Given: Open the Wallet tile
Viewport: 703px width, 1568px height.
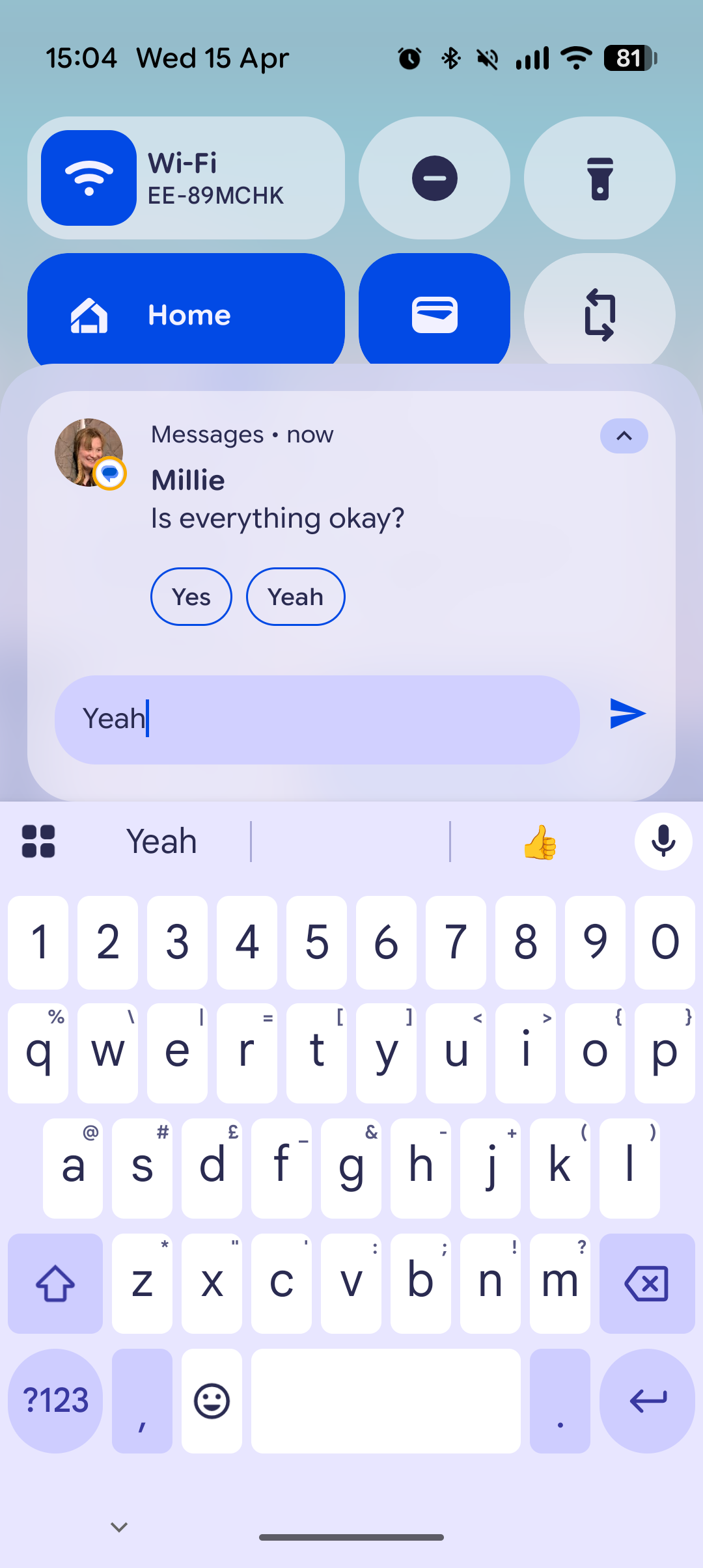Looking at the screenshot, I should point(434,315).
